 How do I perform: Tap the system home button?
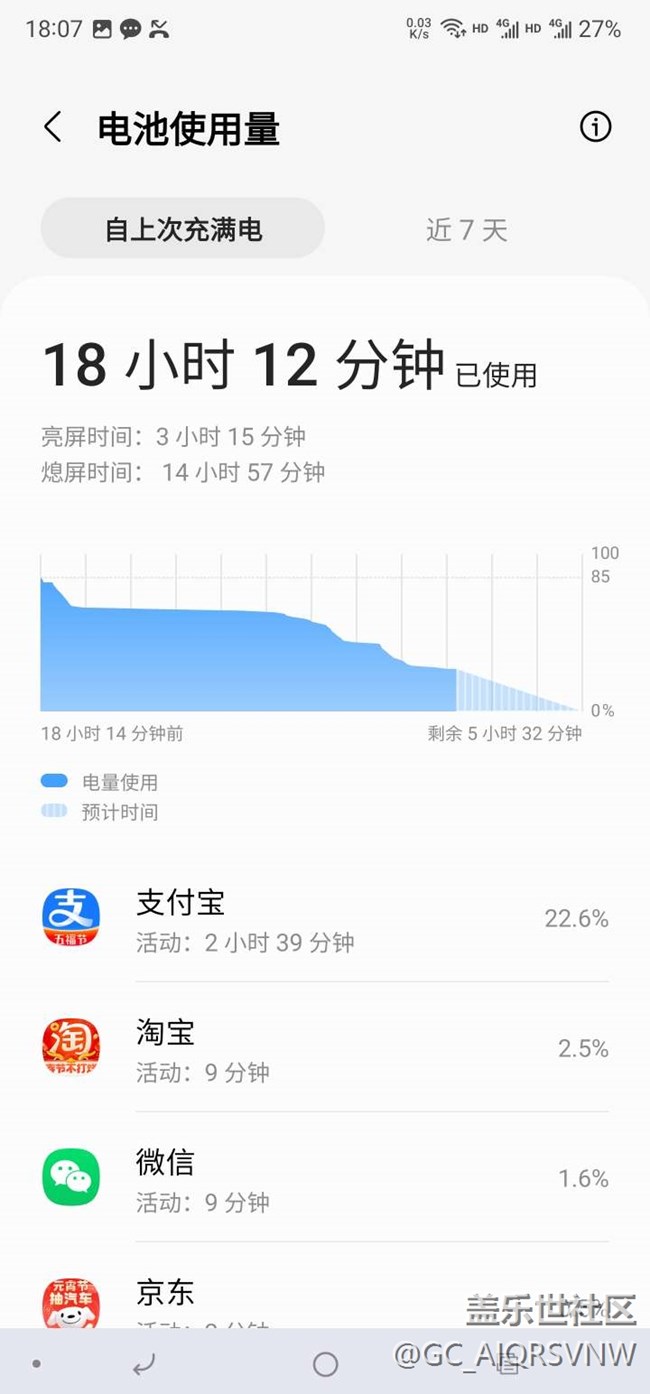(325, 1363)
